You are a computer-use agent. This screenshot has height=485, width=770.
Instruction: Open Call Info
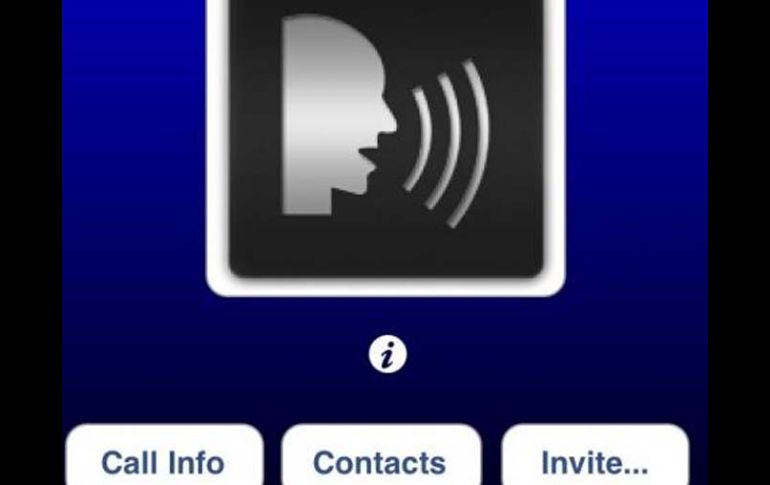coord(164,459)
